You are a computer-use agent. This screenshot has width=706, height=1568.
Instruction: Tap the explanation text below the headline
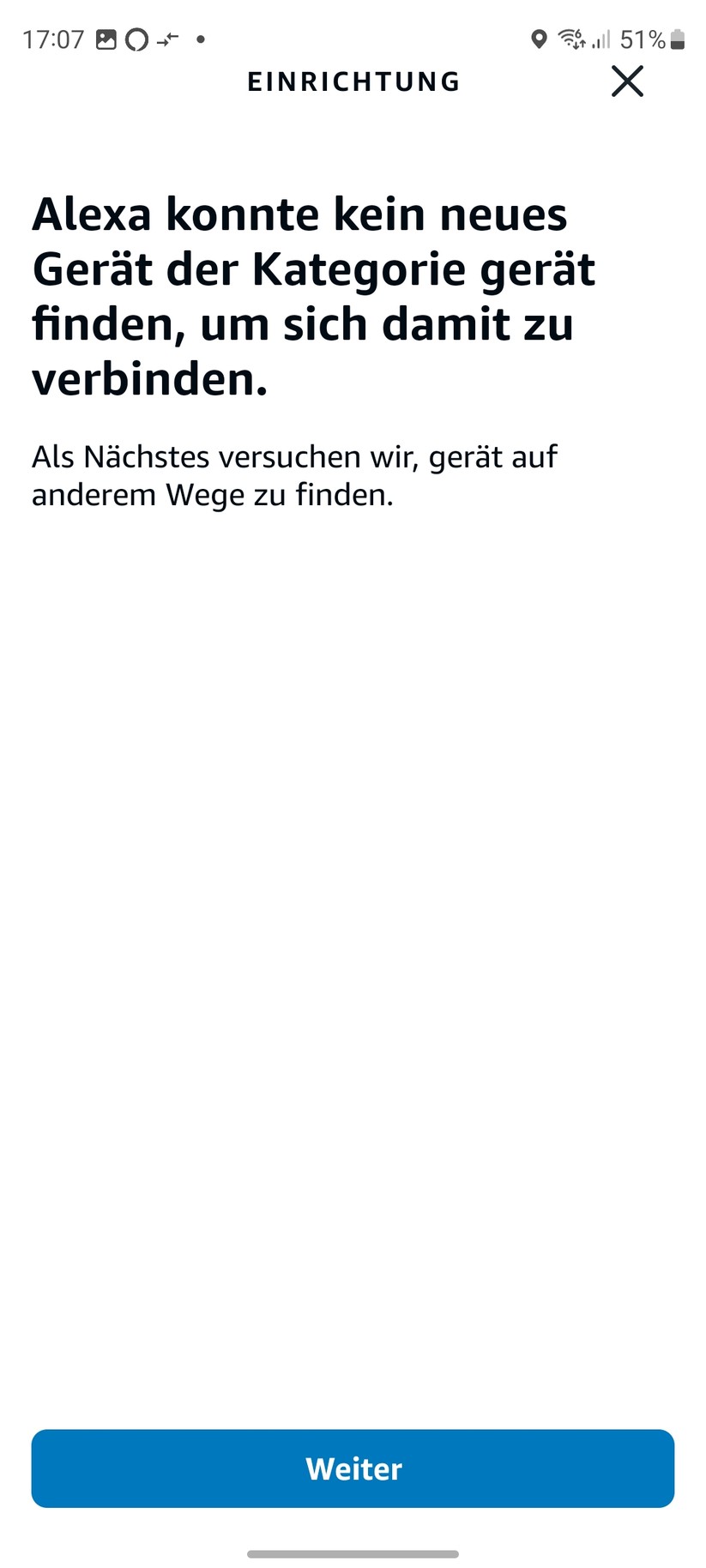point(296,474)
